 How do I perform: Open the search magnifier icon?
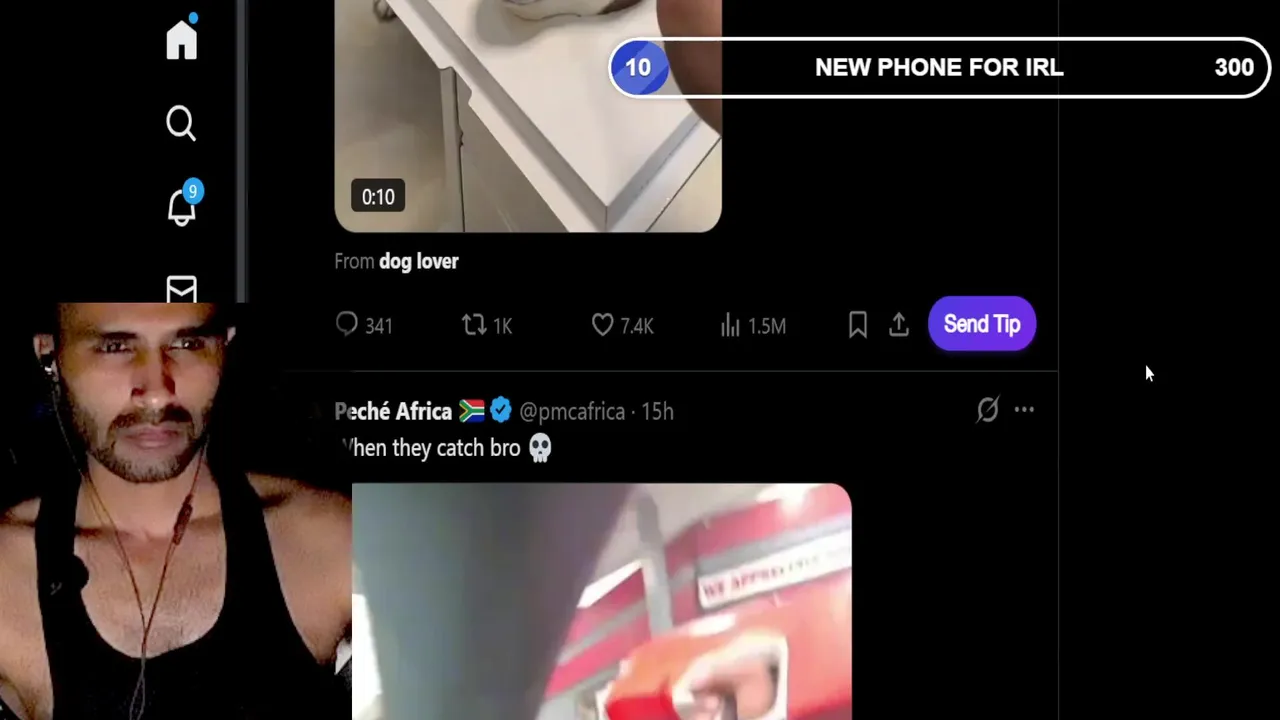pyautogui.click(x=181, y=123)
